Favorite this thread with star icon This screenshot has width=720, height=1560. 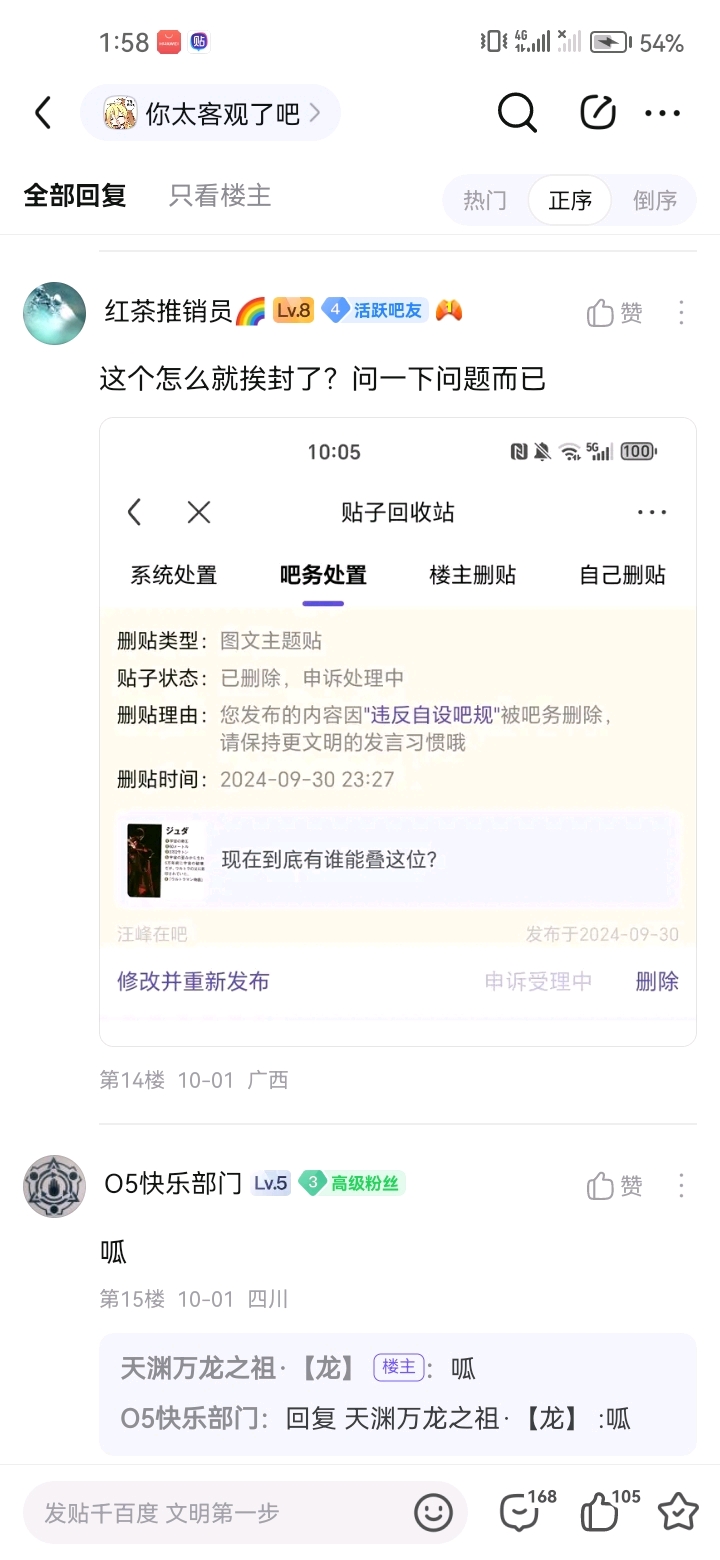(x=679, y=1512)
